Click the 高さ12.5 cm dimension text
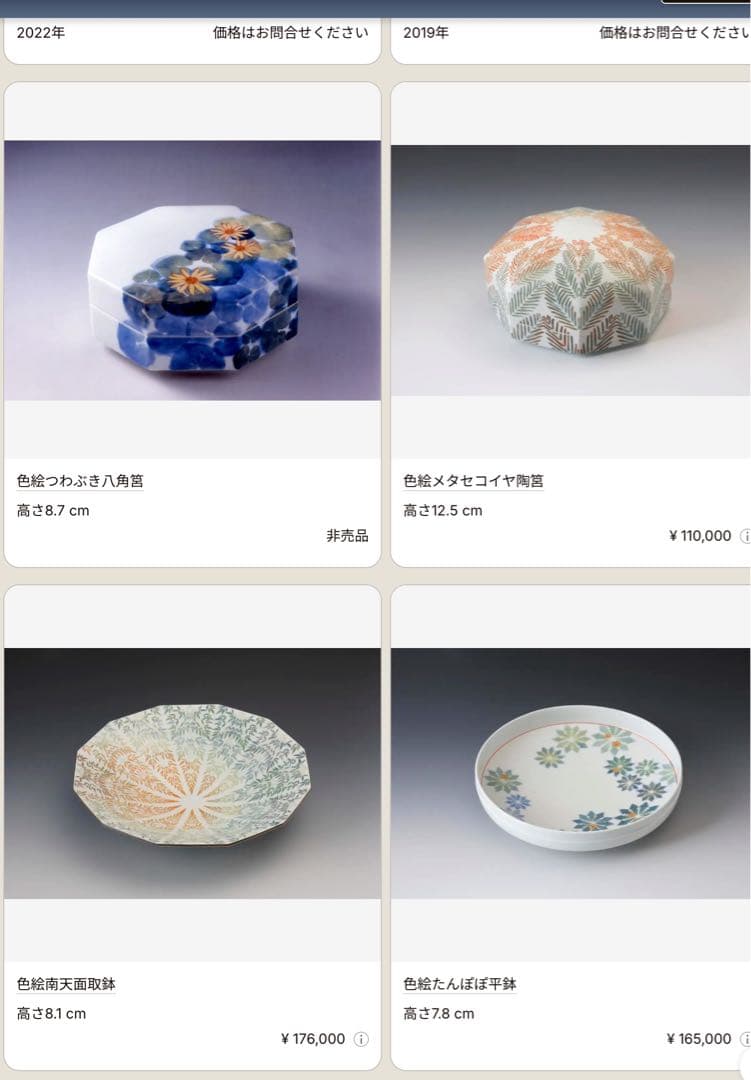Image resolution: width=751 pixels, height=1080 pixels. pyautogui.click(x=442, y=509)
